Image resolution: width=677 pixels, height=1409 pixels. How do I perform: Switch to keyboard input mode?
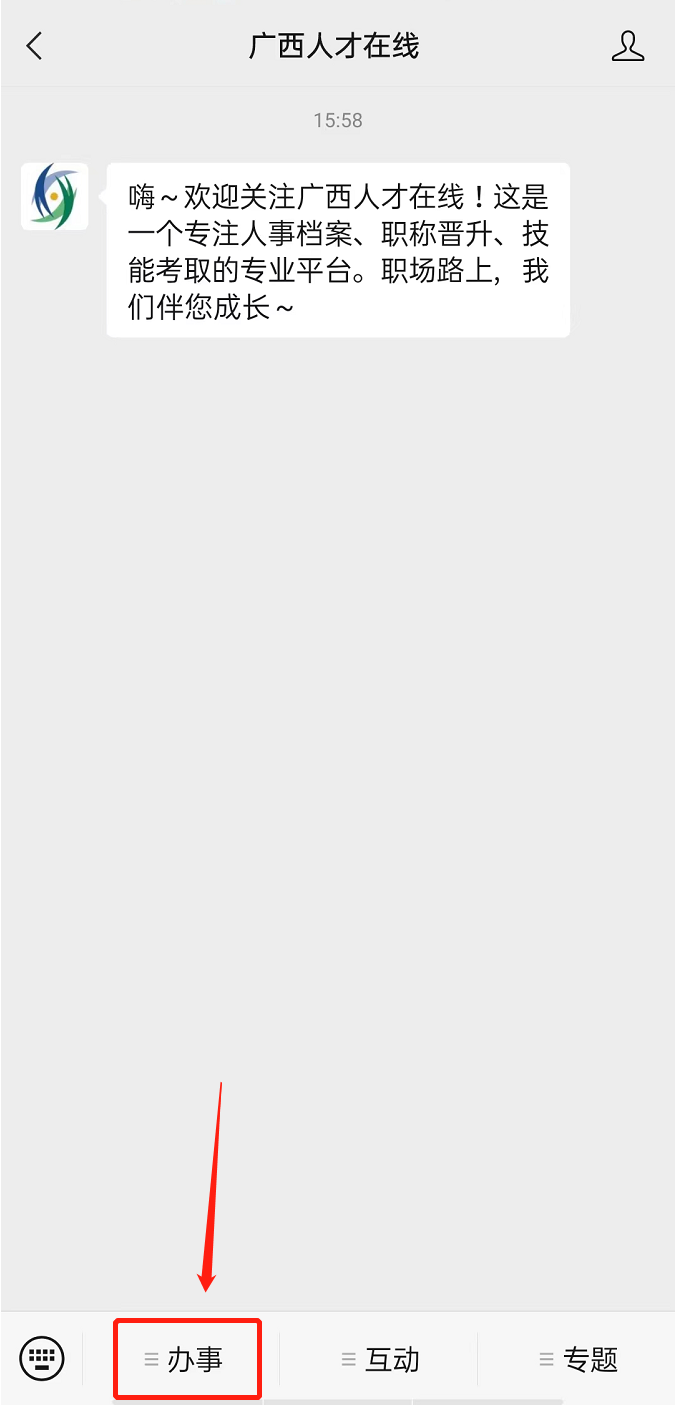coord(41,1358)
